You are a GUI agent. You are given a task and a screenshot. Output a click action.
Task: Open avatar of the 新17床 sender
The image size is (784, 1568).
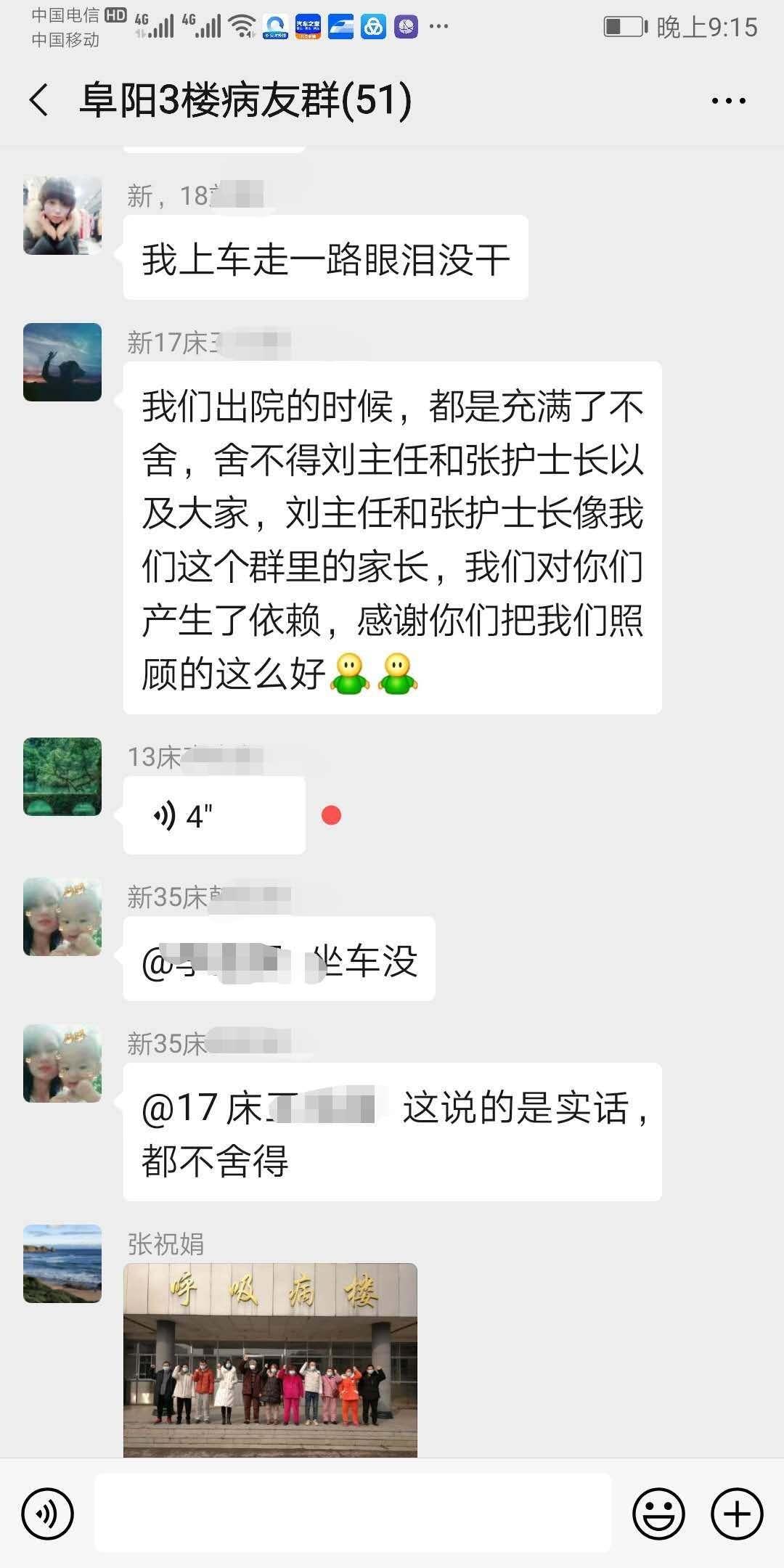pyautogui.click(x=62, y=362)
